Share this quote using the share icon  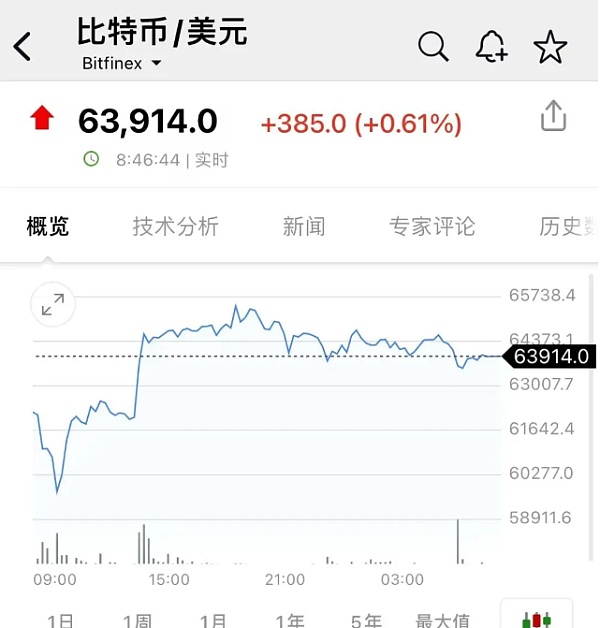pyautogui.click(x=553, y=118)
